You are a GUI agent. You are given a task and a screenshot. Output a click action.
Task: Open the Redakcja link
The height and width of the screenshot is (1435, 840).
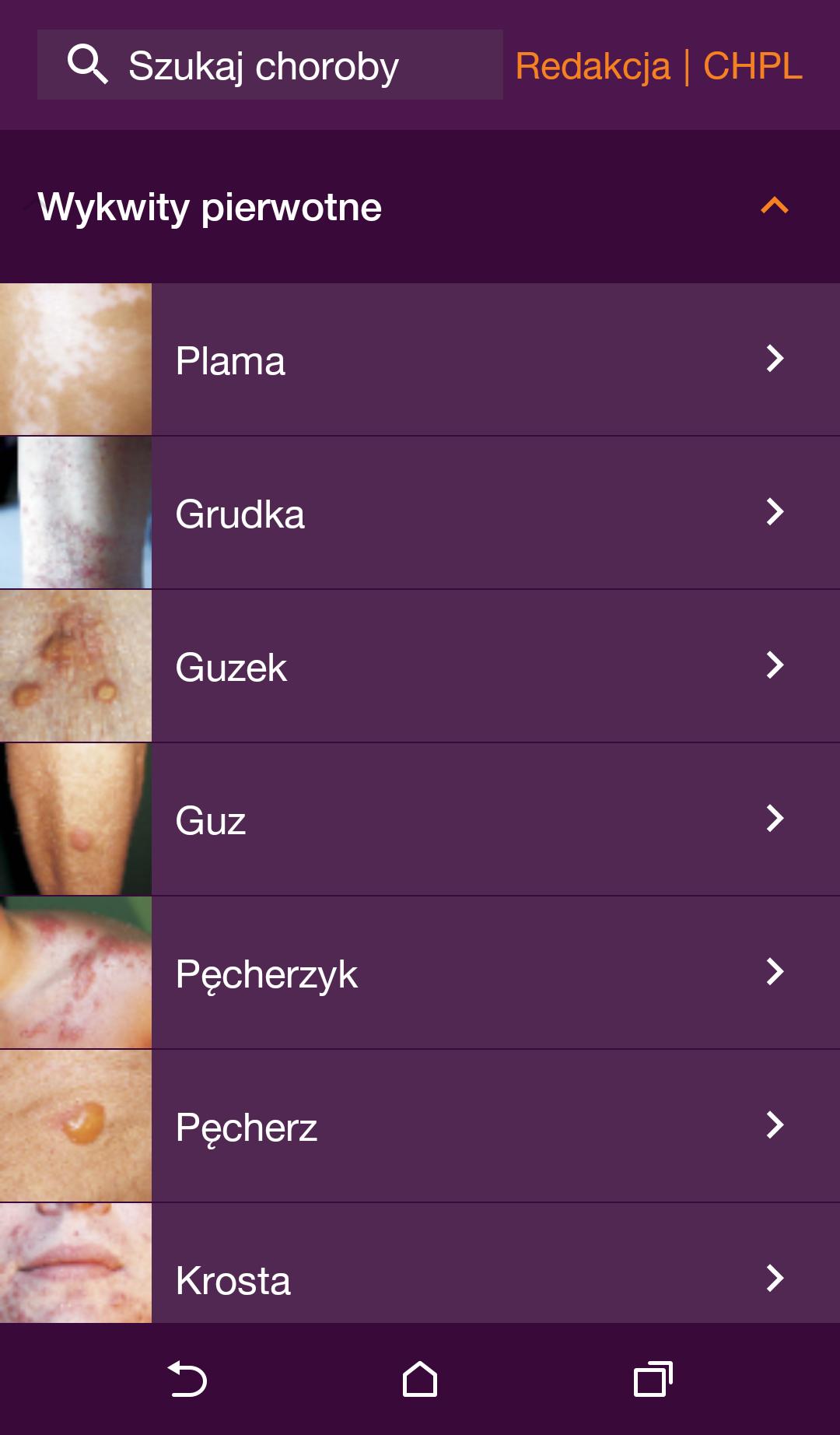click(593, 66)
